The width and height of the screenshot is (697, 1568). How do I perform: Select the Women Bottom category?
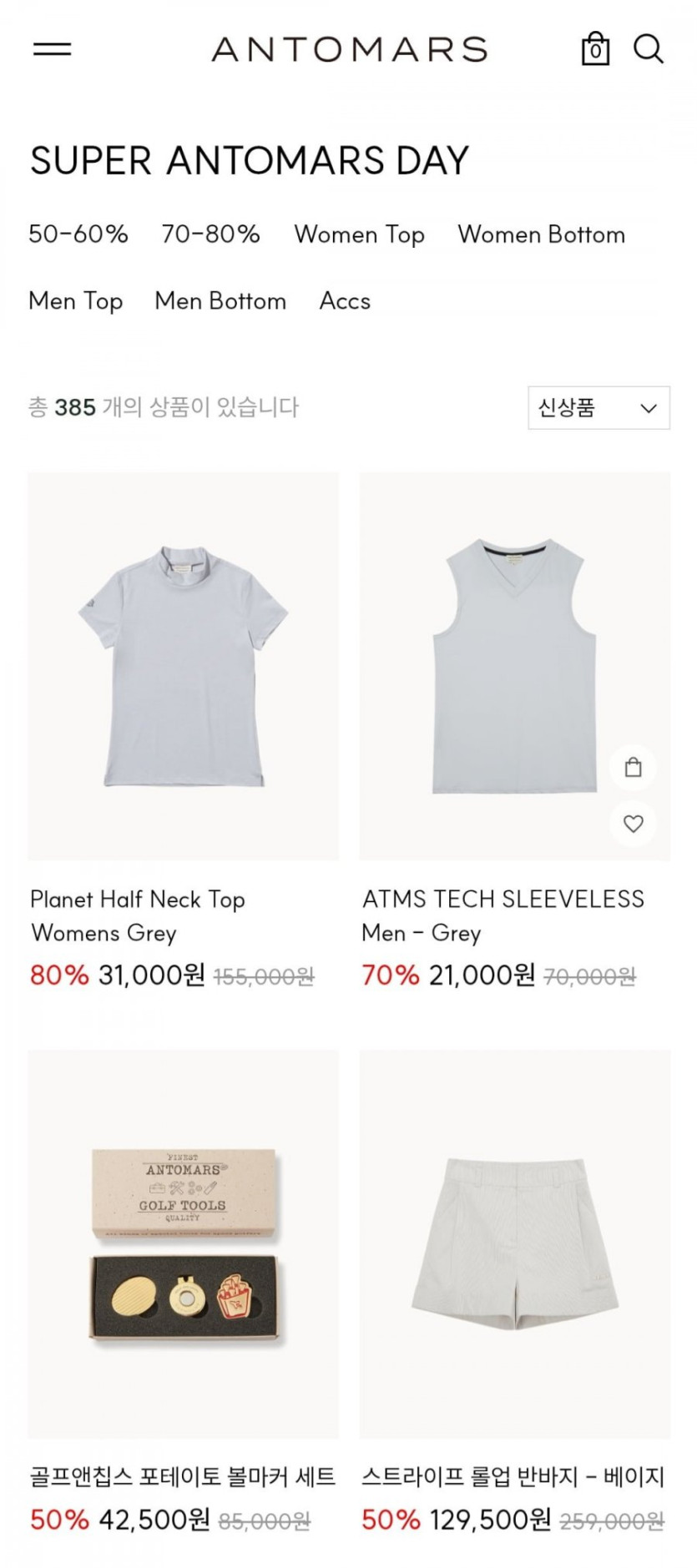point(541,234)
